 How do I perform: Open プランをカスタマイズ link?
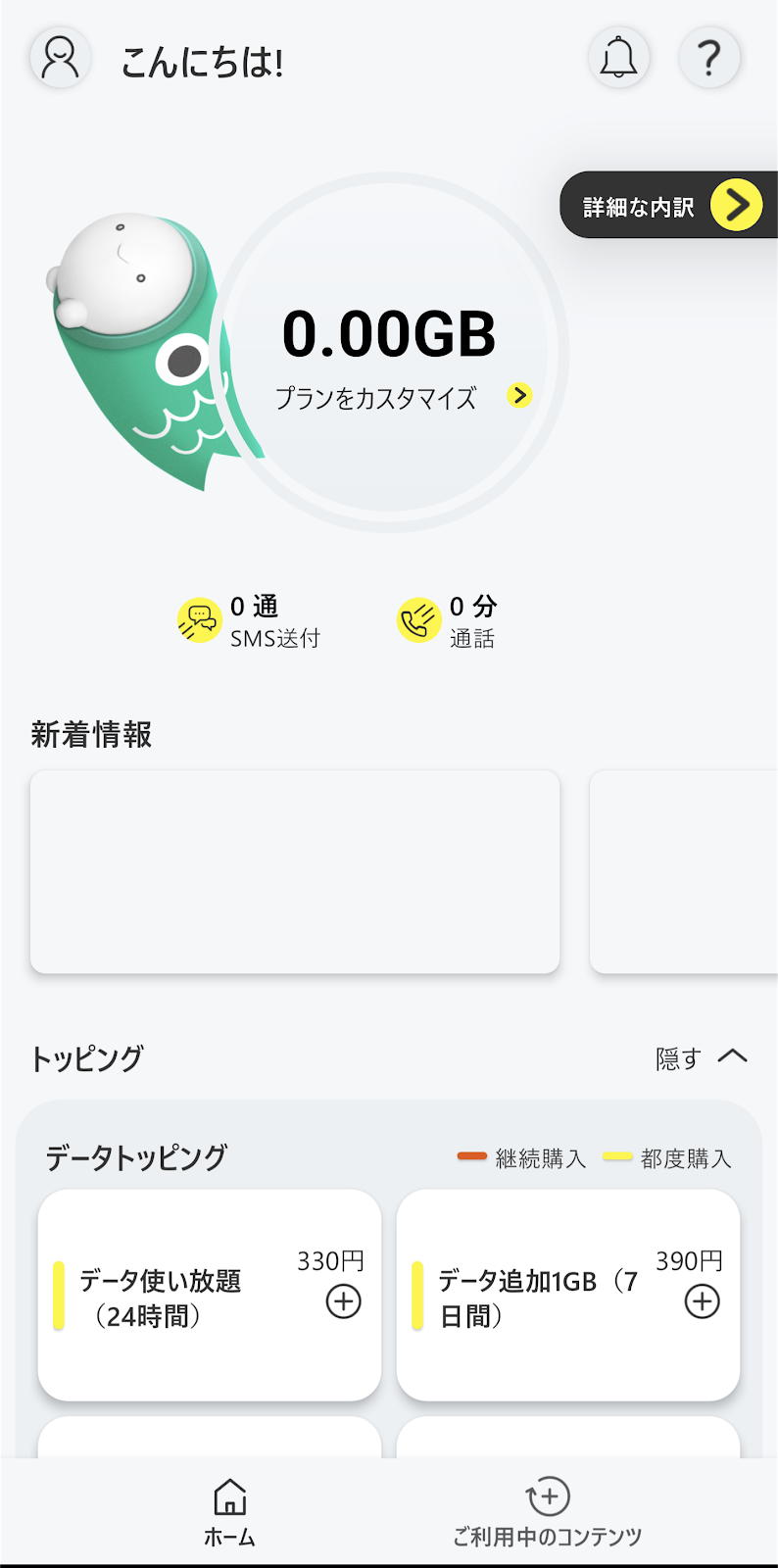pyautogui.click(x=402, y=397)
